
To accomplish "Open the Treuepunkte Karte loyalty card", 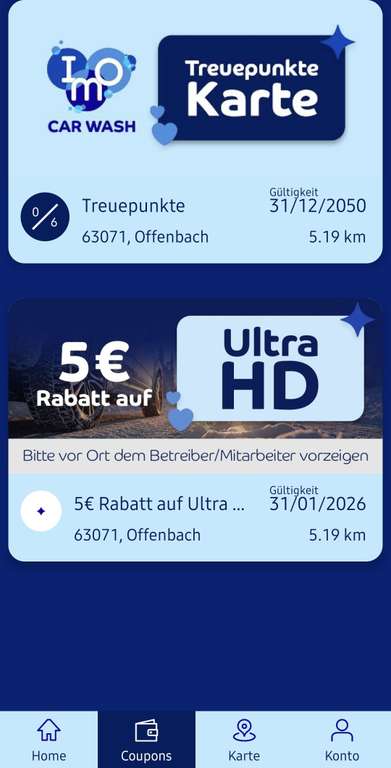I will tap(196, 131).
